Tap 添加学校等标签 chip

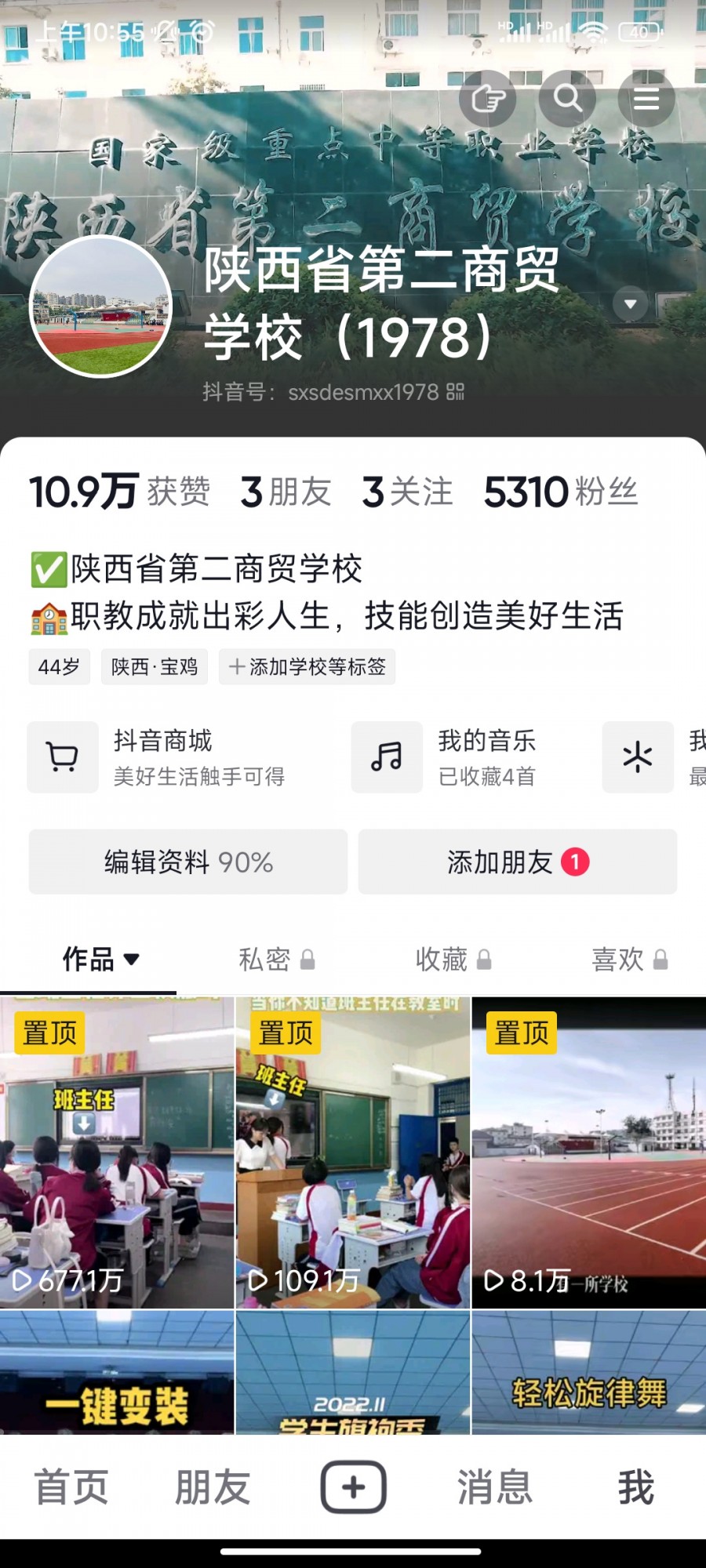[x=307, y=667]
